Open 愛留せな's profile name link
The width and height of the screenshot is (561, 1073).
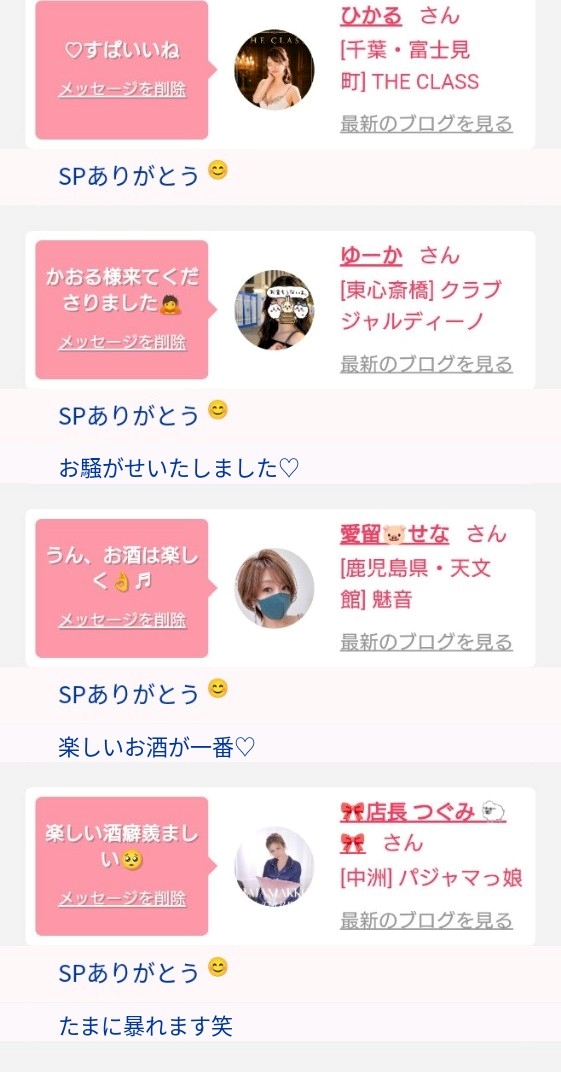click(395, 534)
